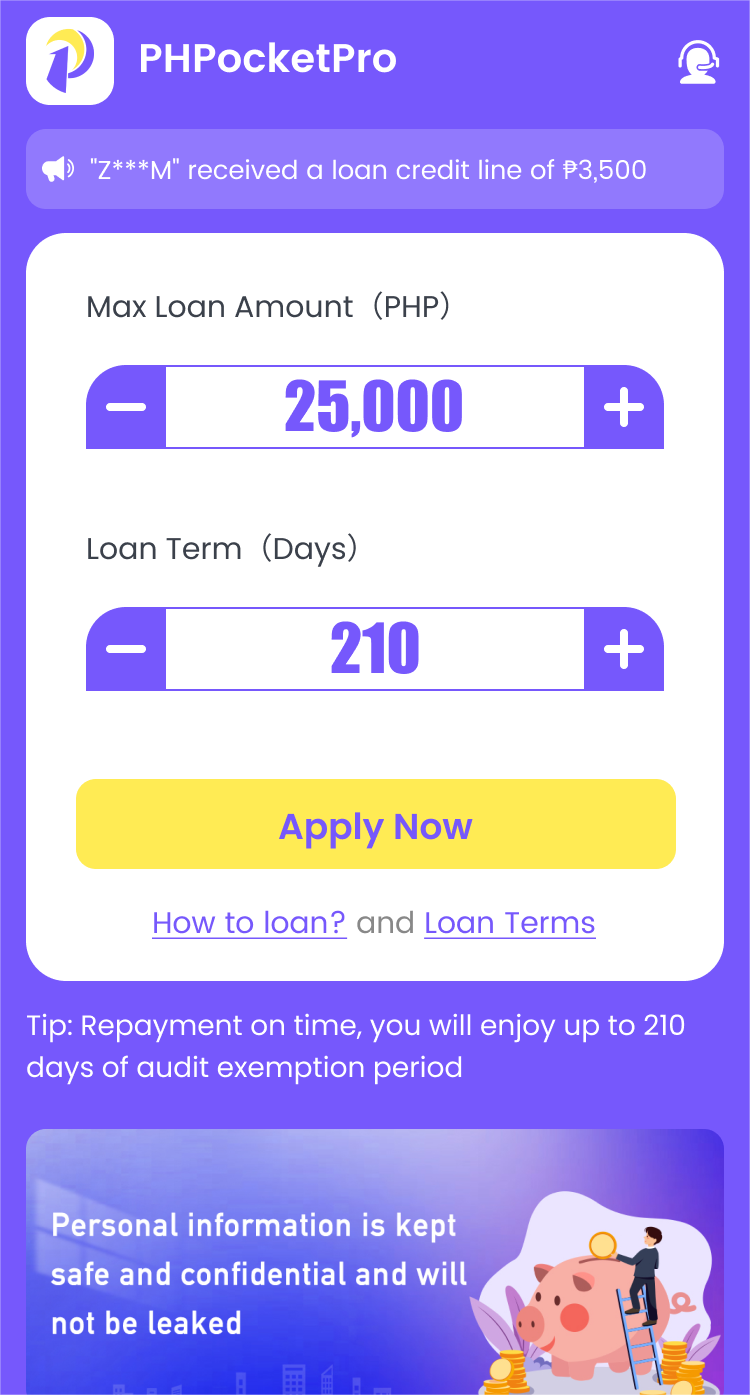The height and width of the screenshot is (1395, 750).
Task: Increase the max loan amount
Action: [624, 407]
